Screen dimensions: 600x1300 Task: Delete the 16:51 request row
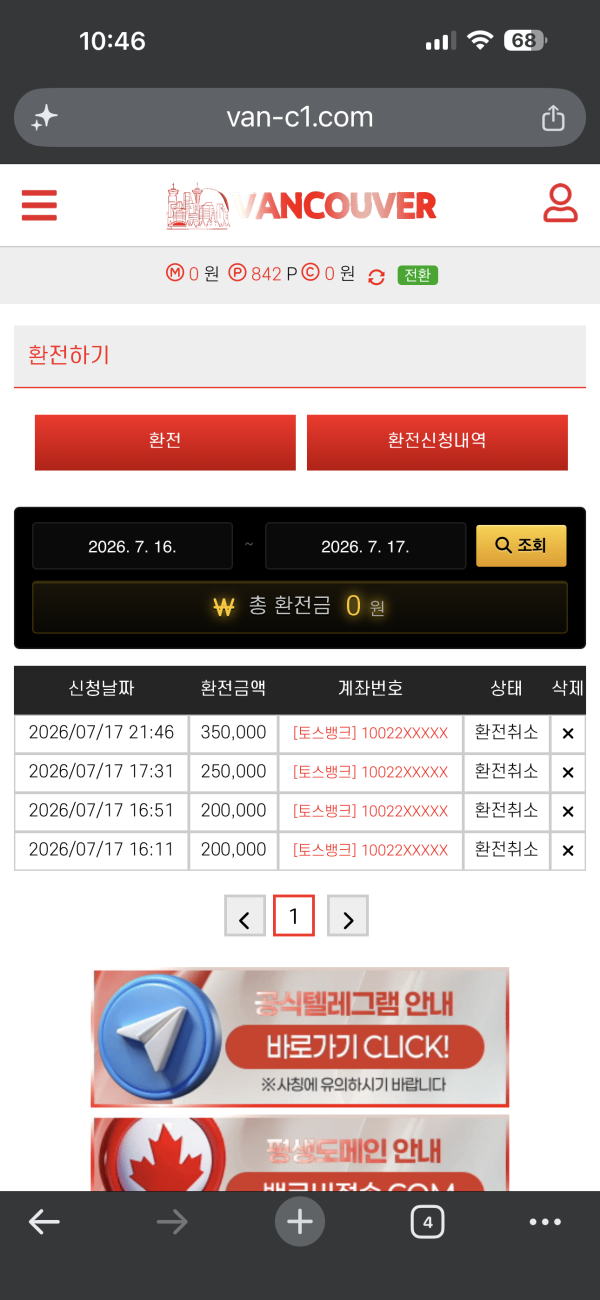click(568, 811)
